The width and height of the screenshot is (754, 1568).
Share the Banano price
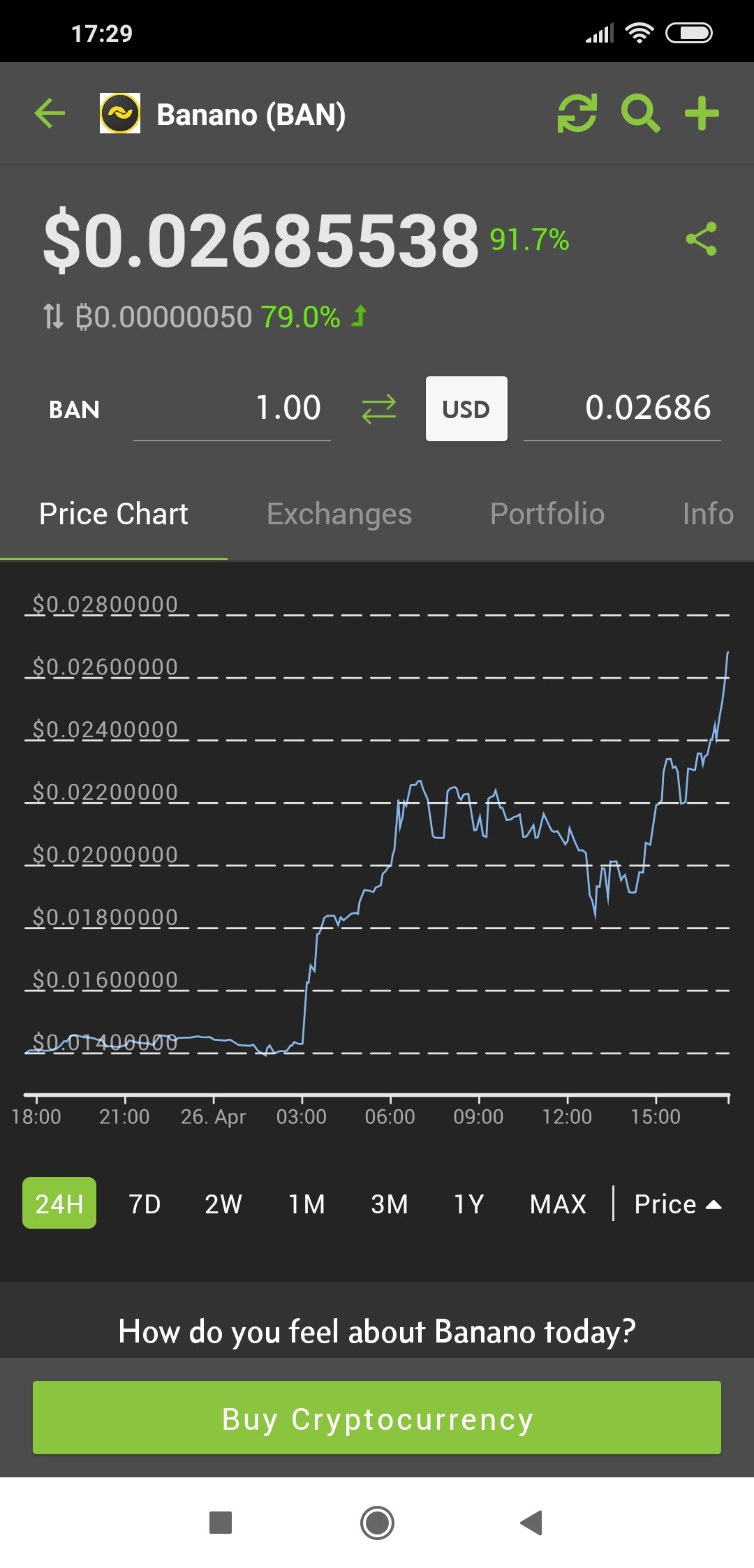click(x=701, y=239)
